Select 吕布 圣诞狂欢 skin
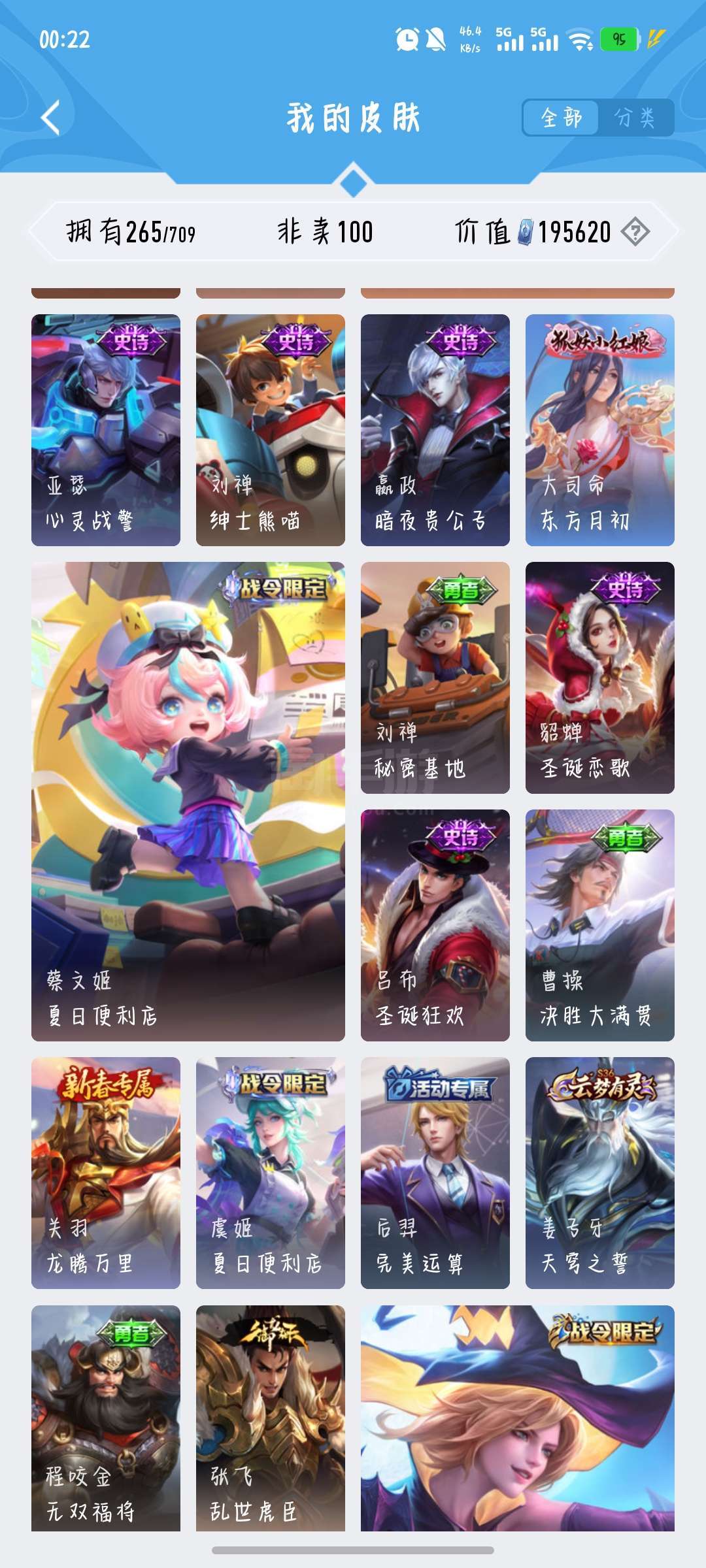 tap(435, 925)
